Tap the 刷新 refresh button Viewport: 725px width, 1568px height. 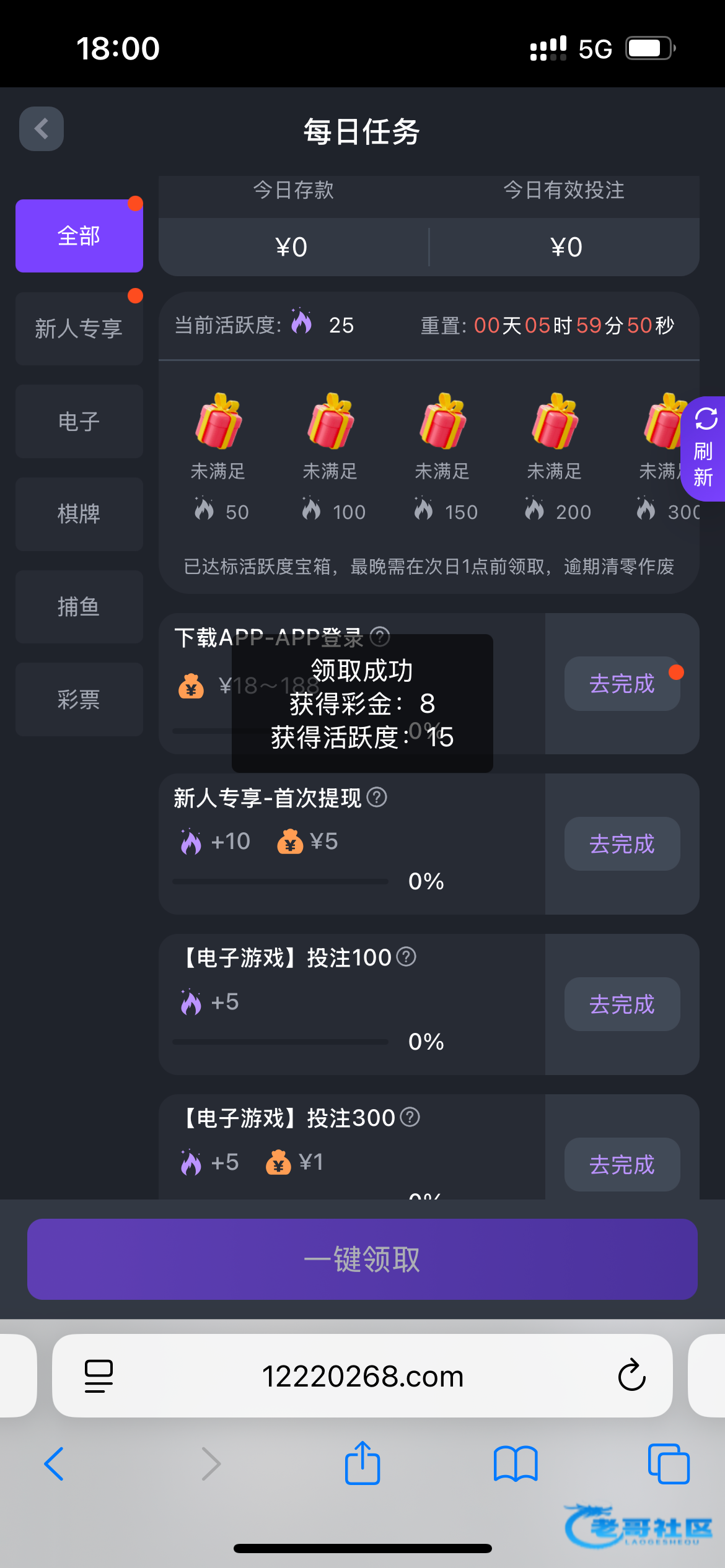(704, 448)
